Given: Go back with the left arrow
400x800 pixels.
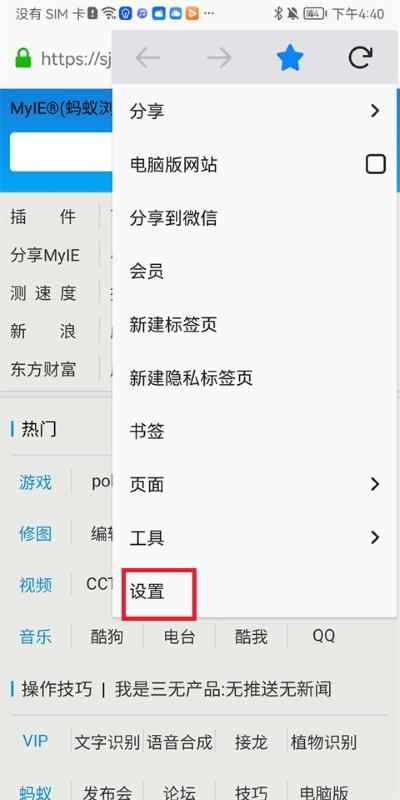Looking at the screenshot, I should click(x=148, y=58).
